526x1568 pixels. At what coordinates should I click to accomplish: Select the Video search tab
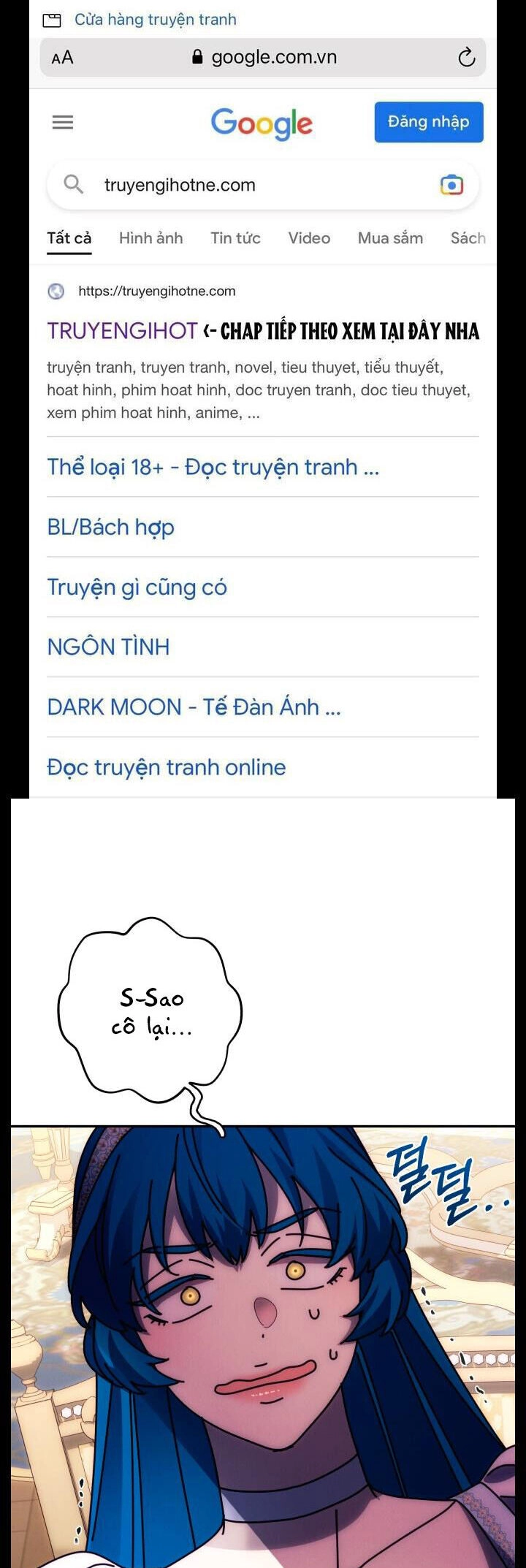pos(308,237)
